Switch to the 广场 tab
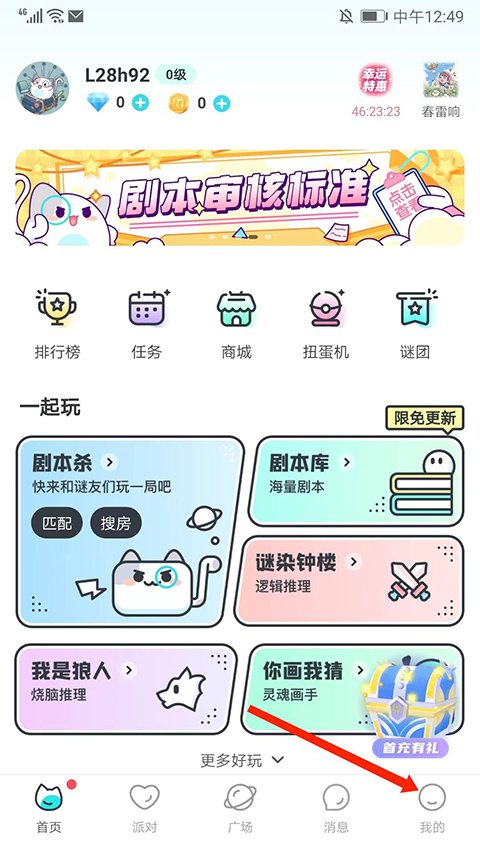Image resolution: width=480 pixels, height=853 pixels. click(240, 809)
